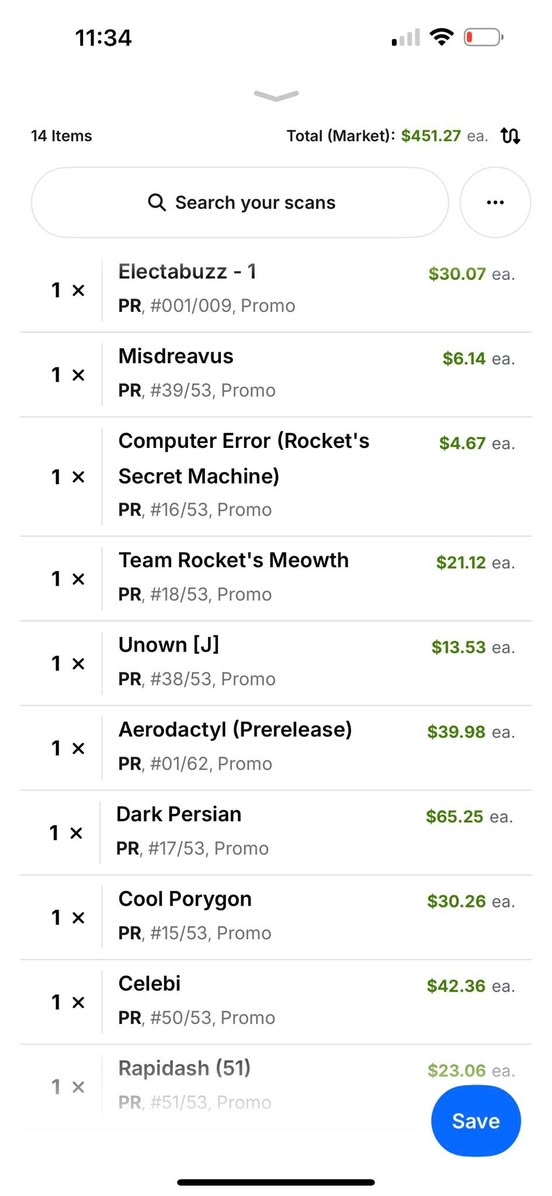Open the Unown [J] row
The width and height of the screenshot is (552, 1196).
(x=276, y=663)
